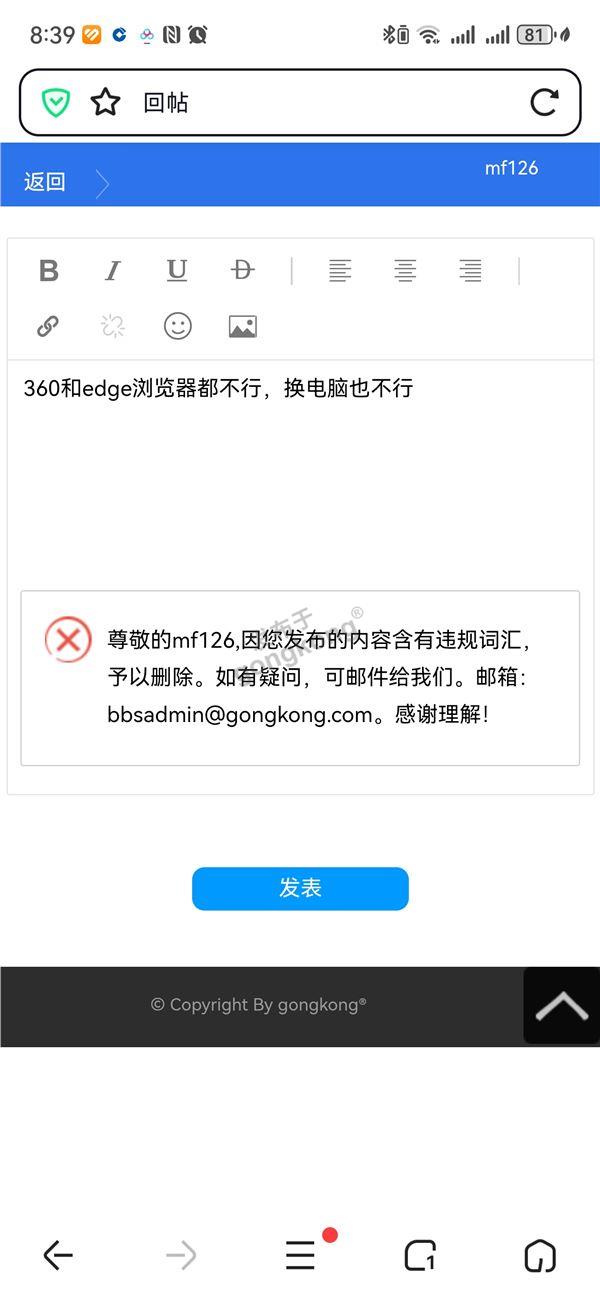The height and width of the screenshot is (1295, 600).
Task: Go to the browser home page
Action: point(540,1255)
